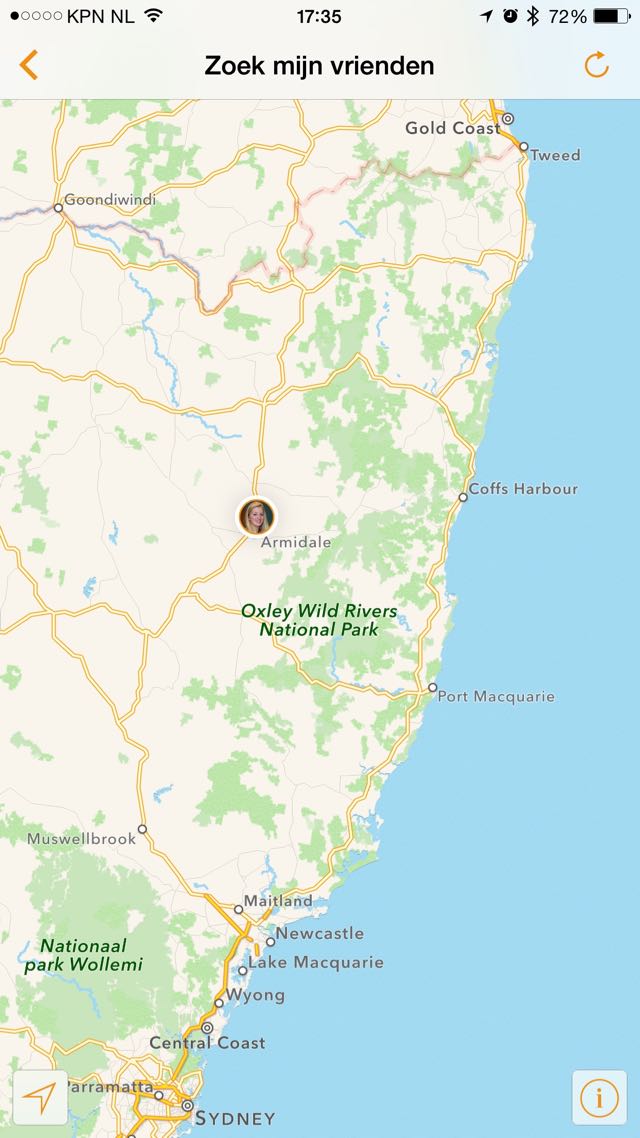Tap the friend's photo pin near Armidale
Image resolution: width=640 pixels, height=1138 pixels.
[257, 516]
